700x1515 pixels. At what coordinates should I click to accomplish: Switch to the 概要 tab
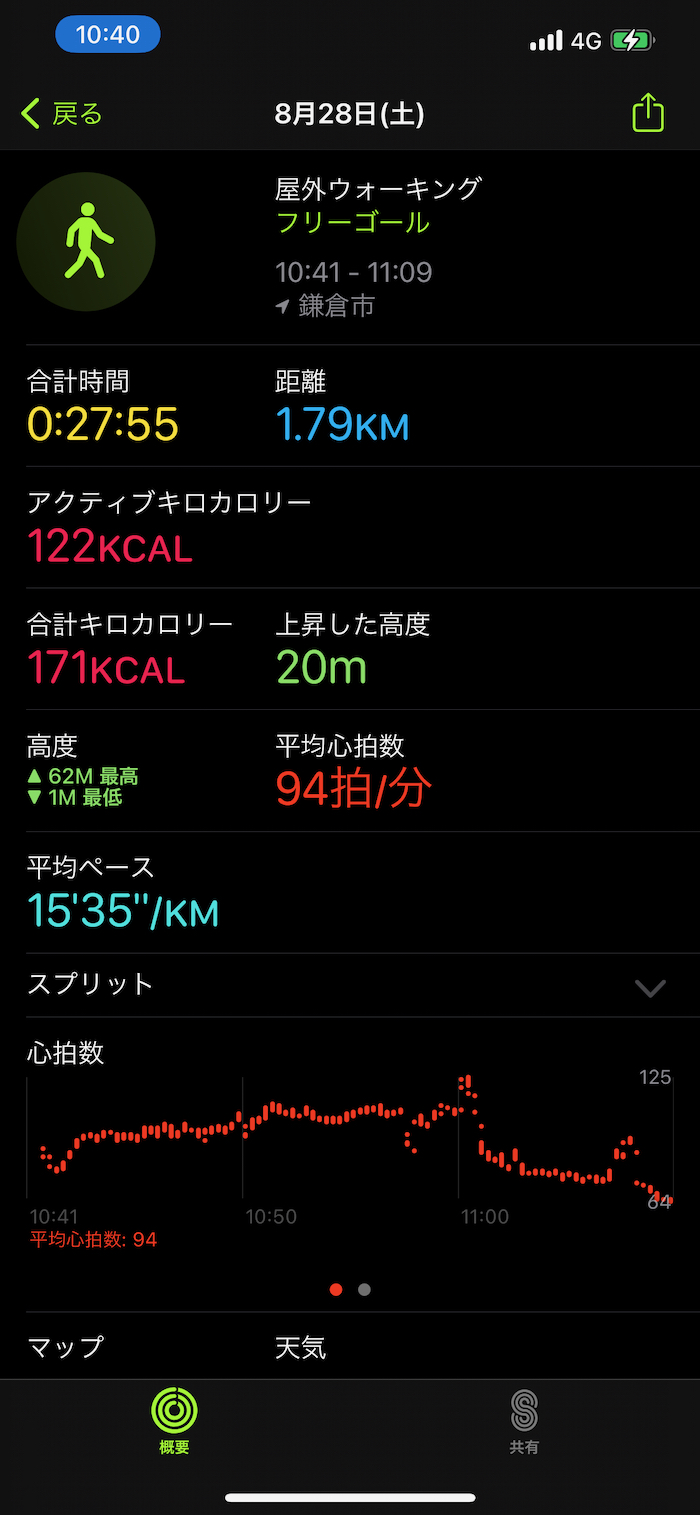point(174,1420)
